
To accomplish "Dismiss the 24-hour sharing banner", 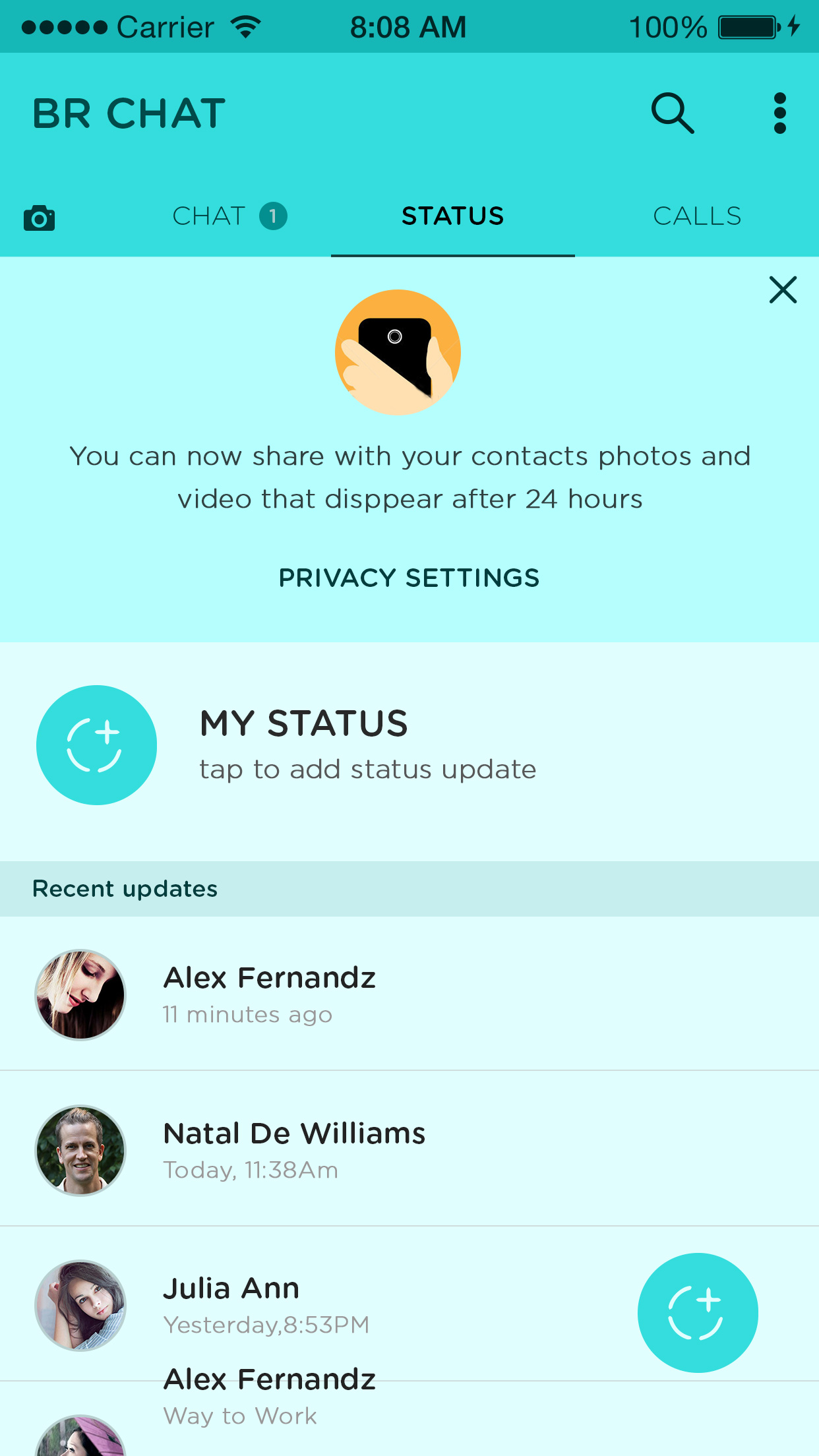I will point(783,290).
